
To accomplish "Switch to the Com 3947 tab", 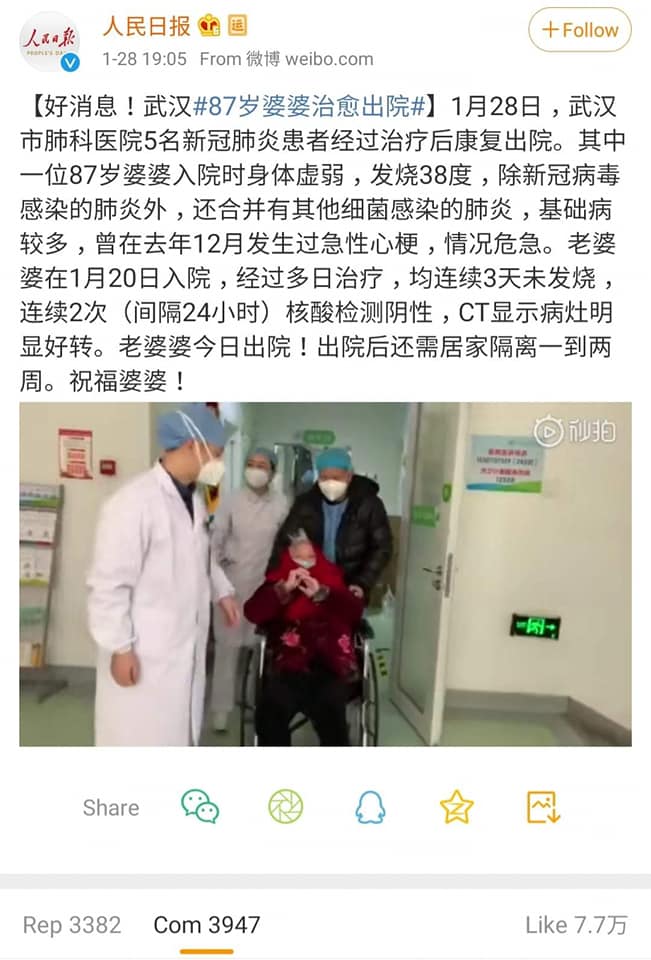I will [x=206, y=925].
